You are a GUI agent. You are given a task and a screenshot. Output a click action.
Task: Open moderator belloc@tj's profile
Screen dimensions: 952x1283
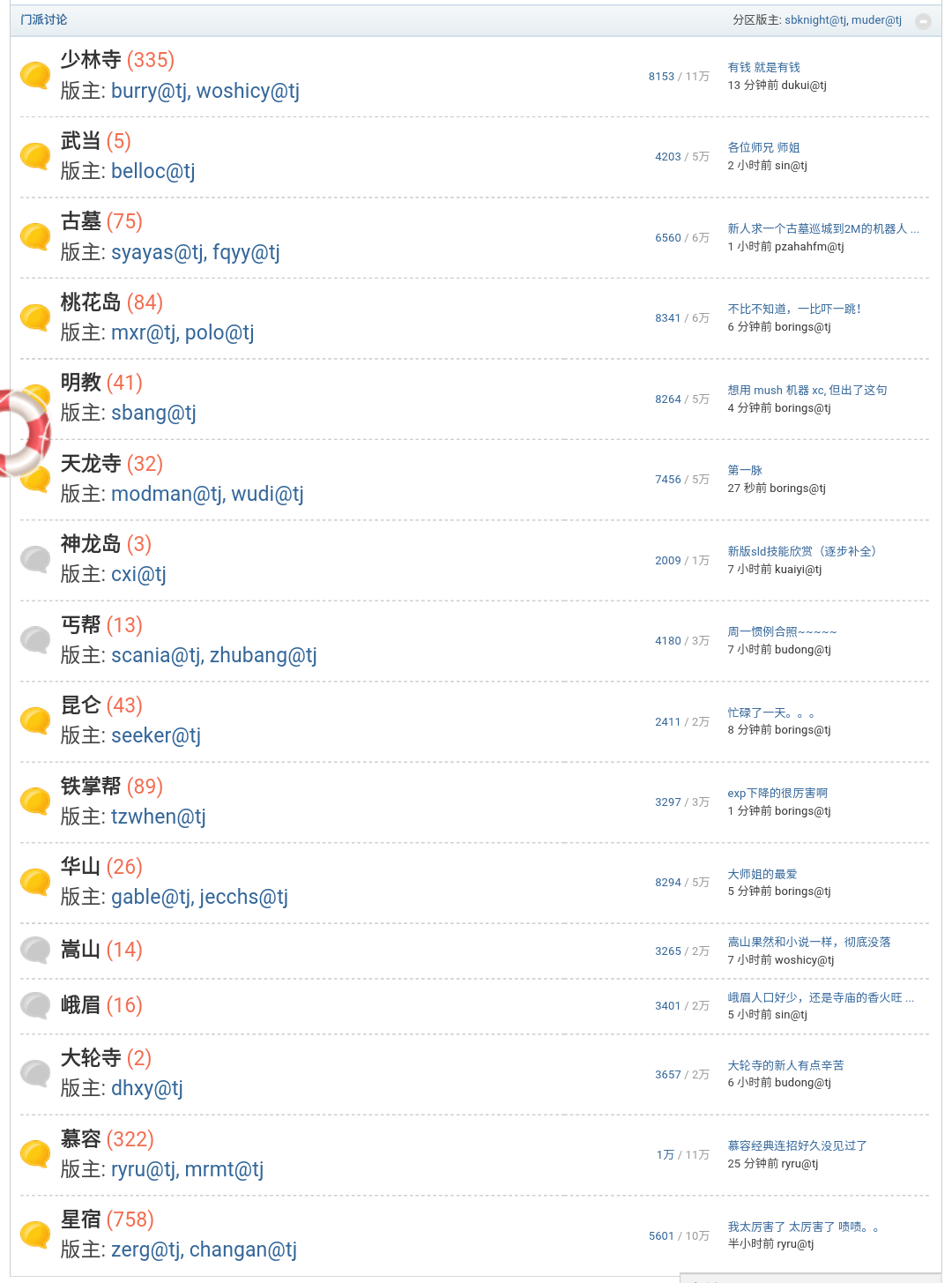[152, 172]
